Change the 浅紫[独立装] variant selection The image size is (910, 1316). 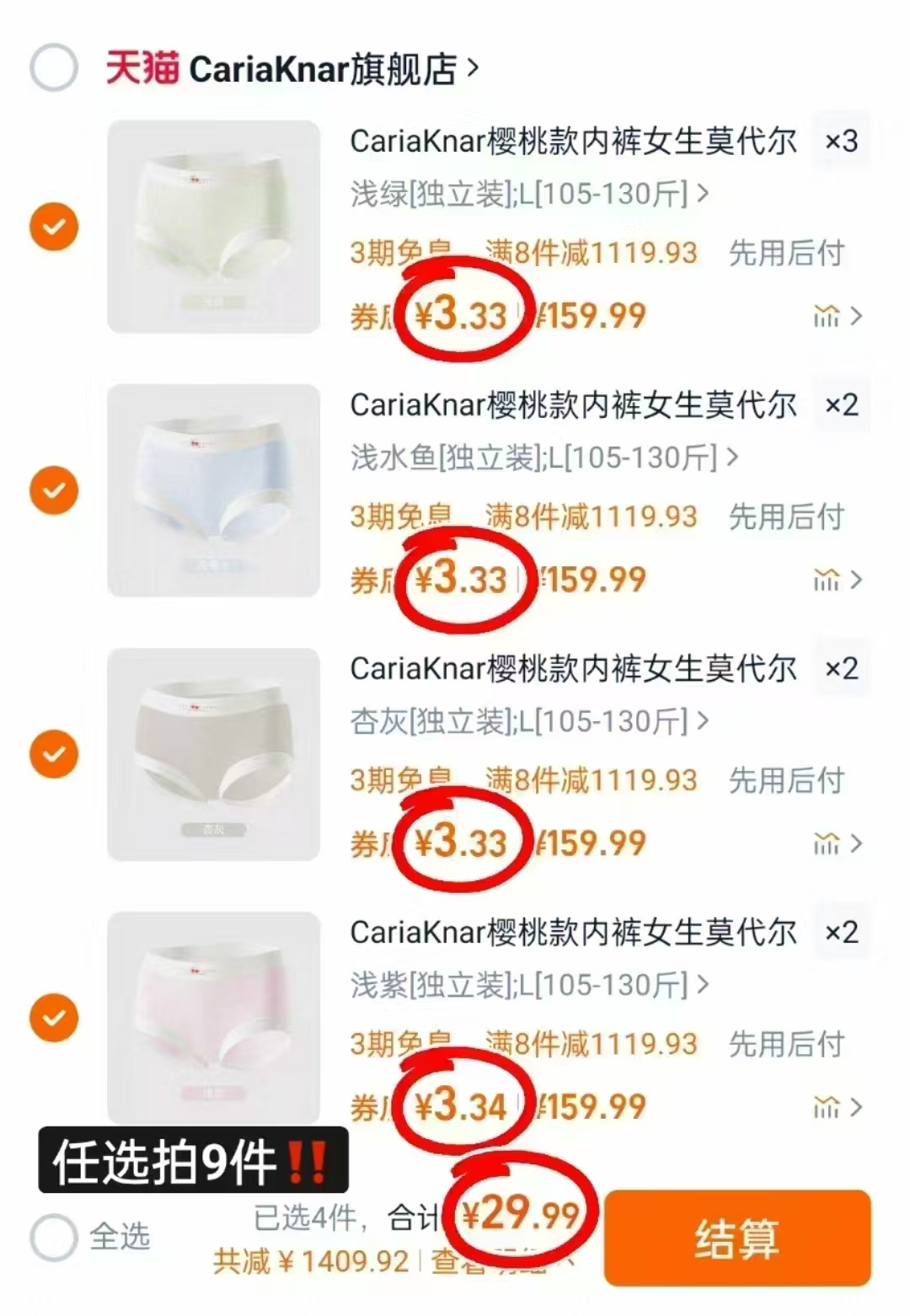(529, 986)
